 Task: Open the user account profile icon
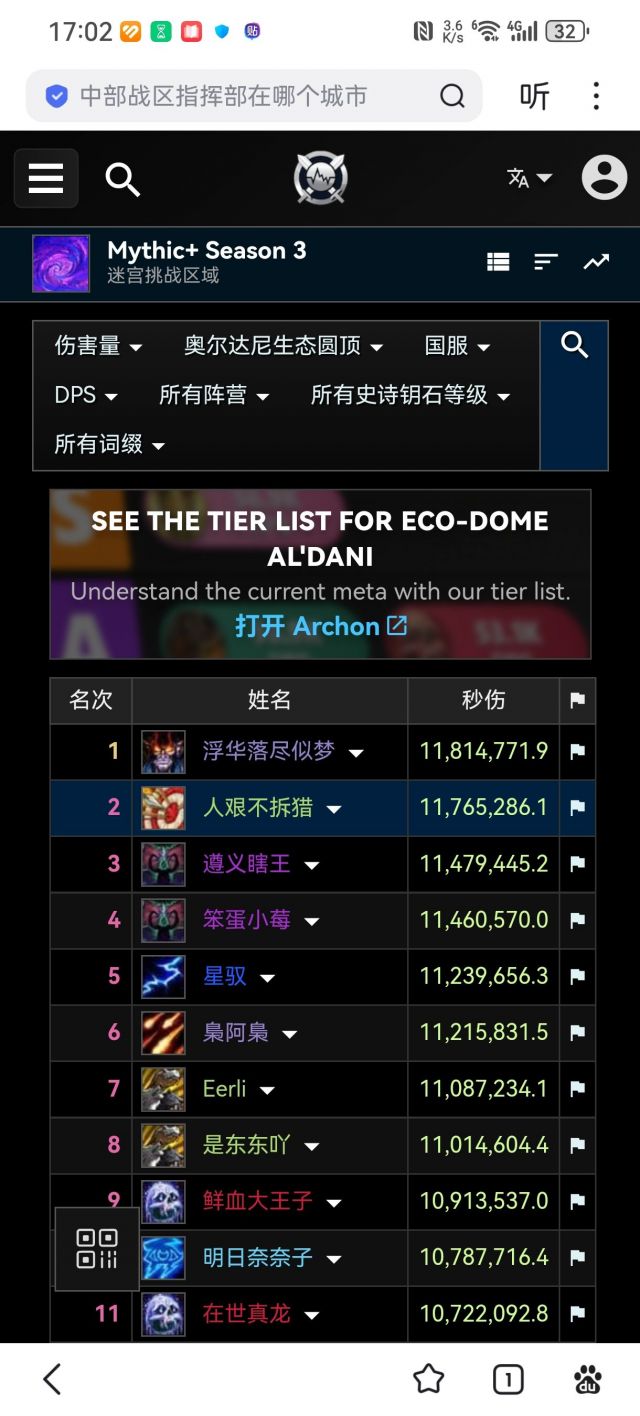pyautogui.click(x=604, y=178)
